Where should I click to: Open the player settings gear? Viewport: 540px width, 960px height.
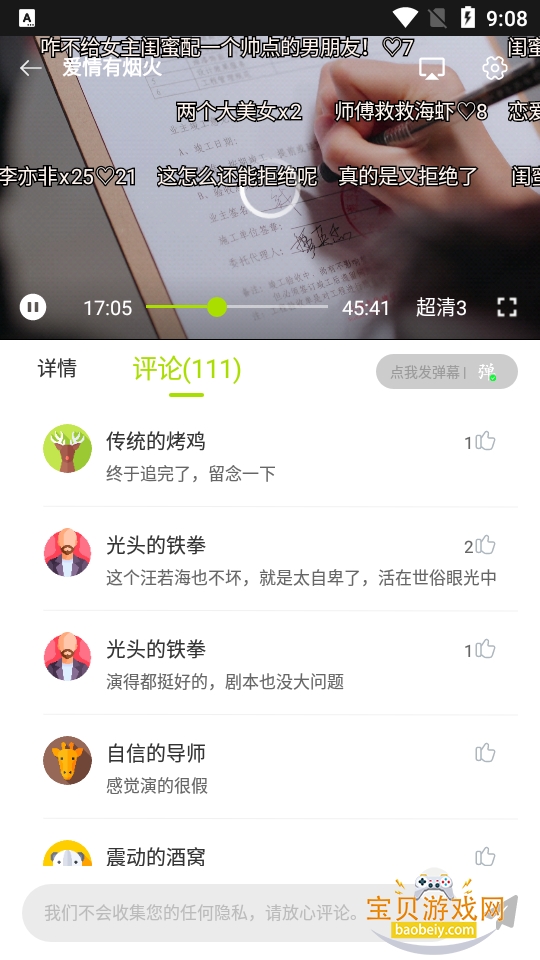(x=495, y=68)
